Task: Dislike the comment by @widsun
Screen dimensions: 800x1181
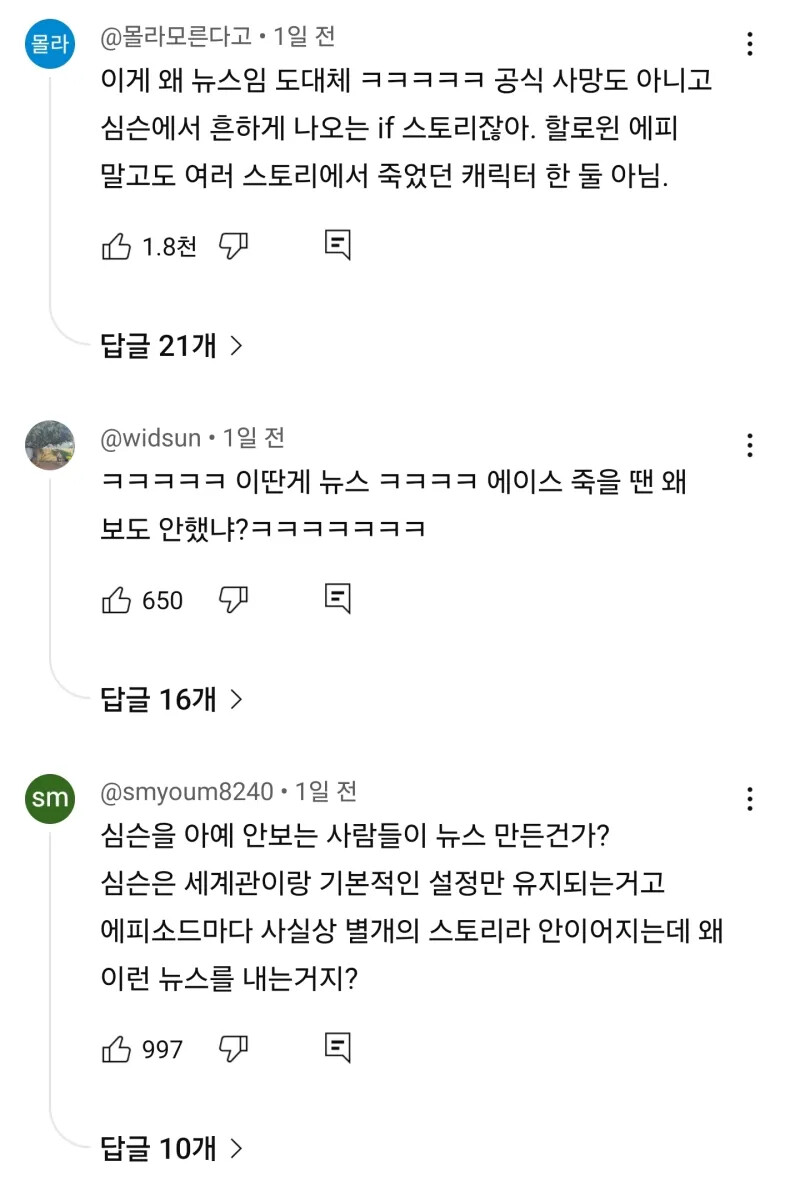Action: coord(233,600)
